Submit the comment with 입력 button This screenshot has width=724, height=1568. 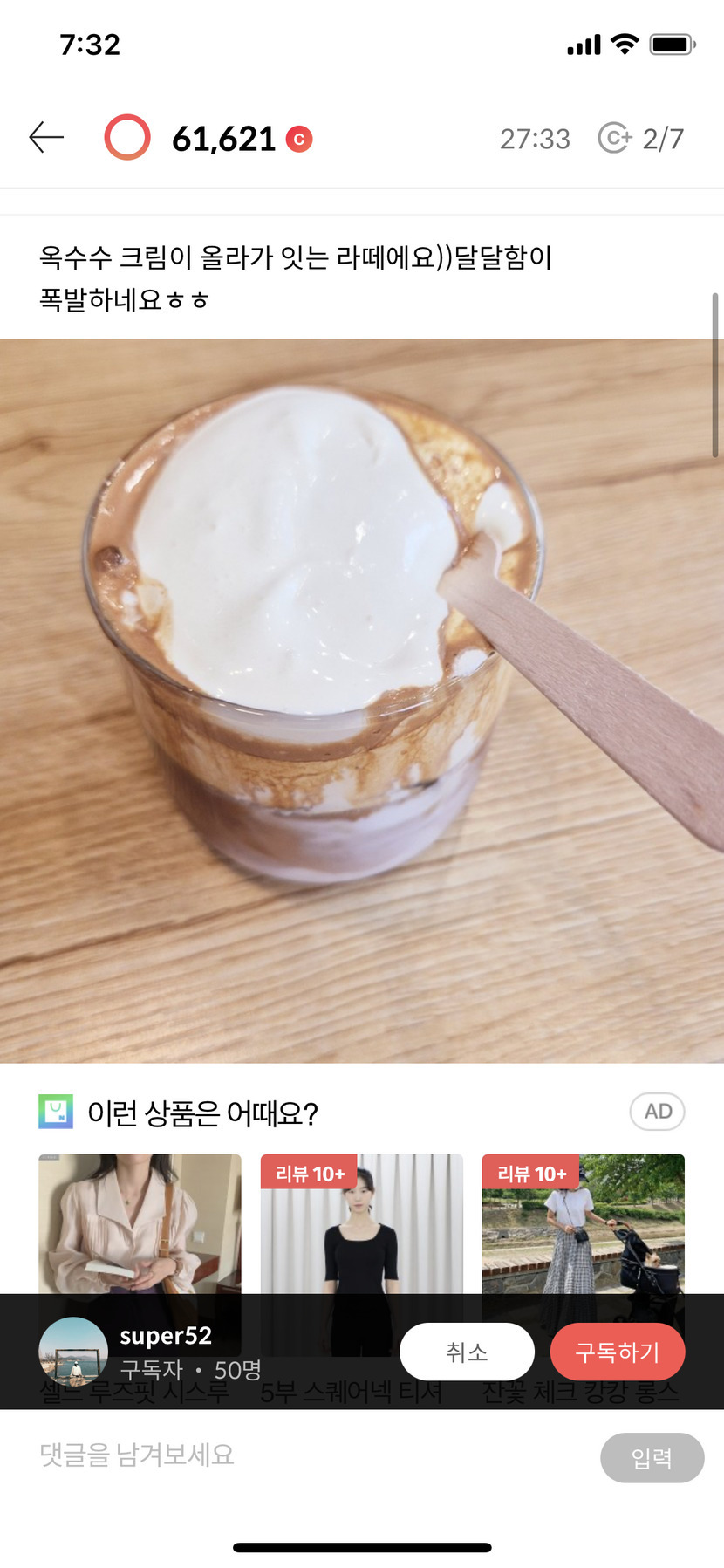point(652,1457)
